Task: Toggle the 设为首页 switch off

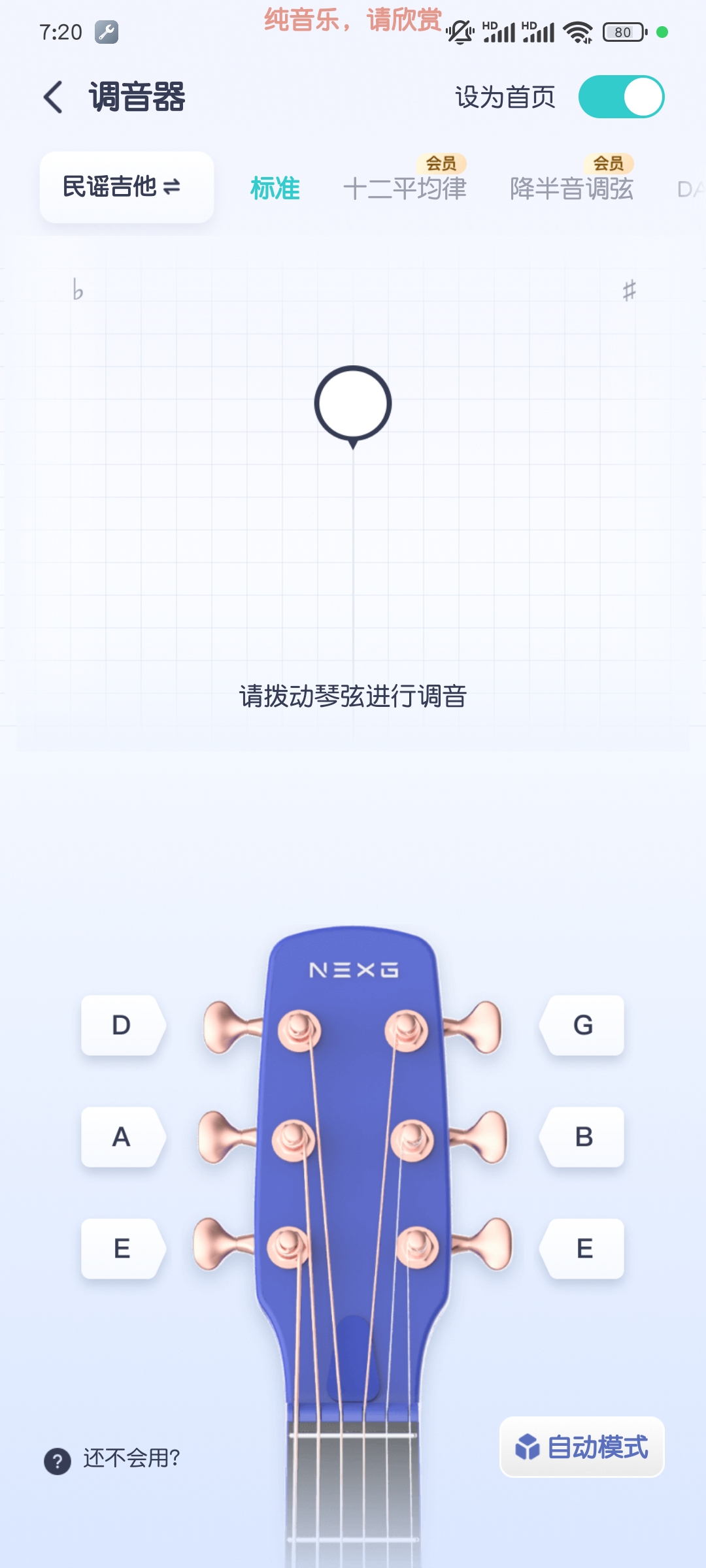Action: tap(620, 97)
